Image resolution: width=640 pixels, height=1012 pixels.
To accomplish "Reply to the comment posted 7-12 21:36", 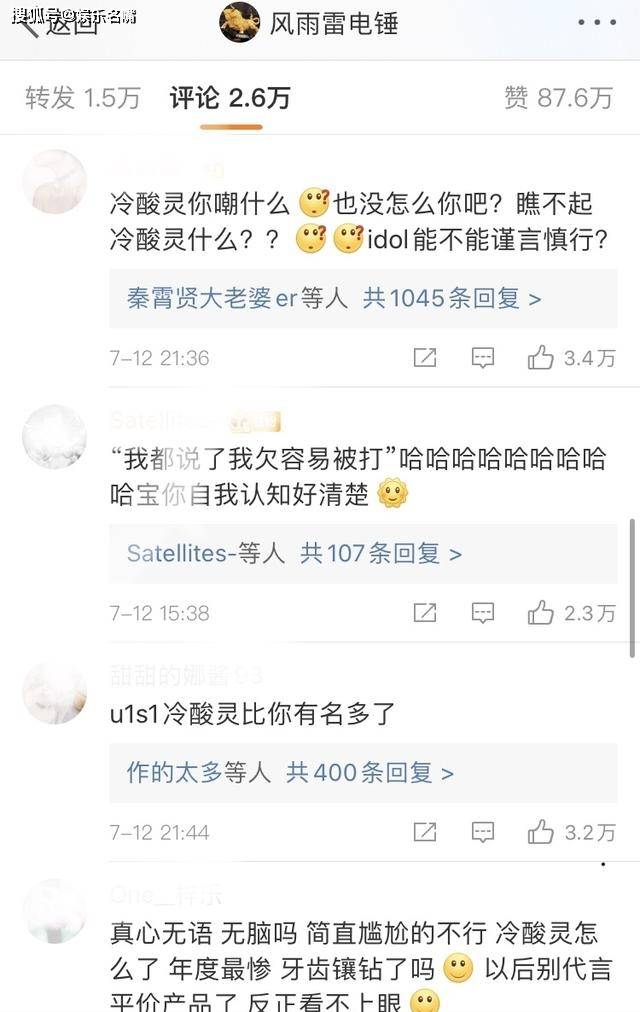I will [483, 358].
